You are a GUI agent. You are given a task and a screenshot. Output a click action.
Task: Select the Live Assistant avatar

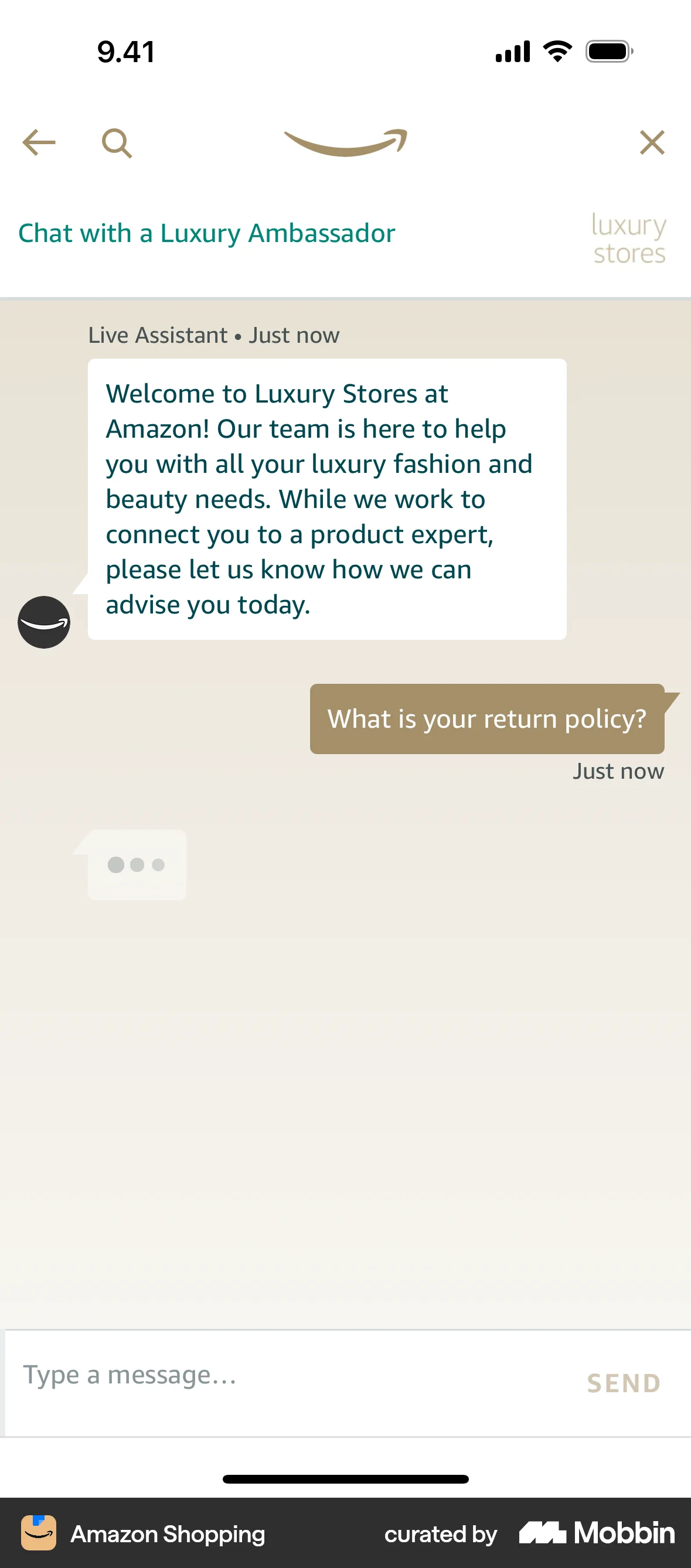click(x=43, y=622)
